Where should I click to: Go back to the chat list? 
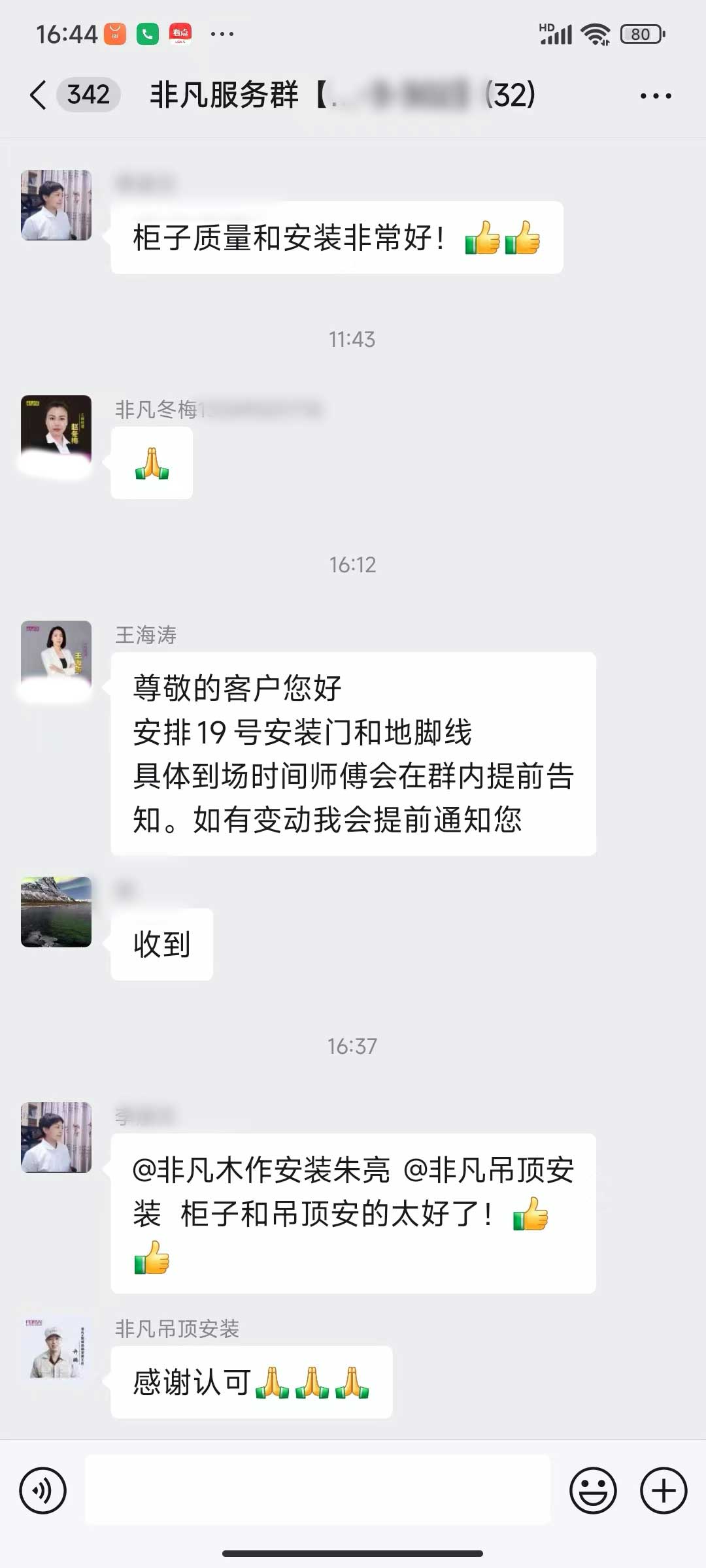[x=38, y=95]
